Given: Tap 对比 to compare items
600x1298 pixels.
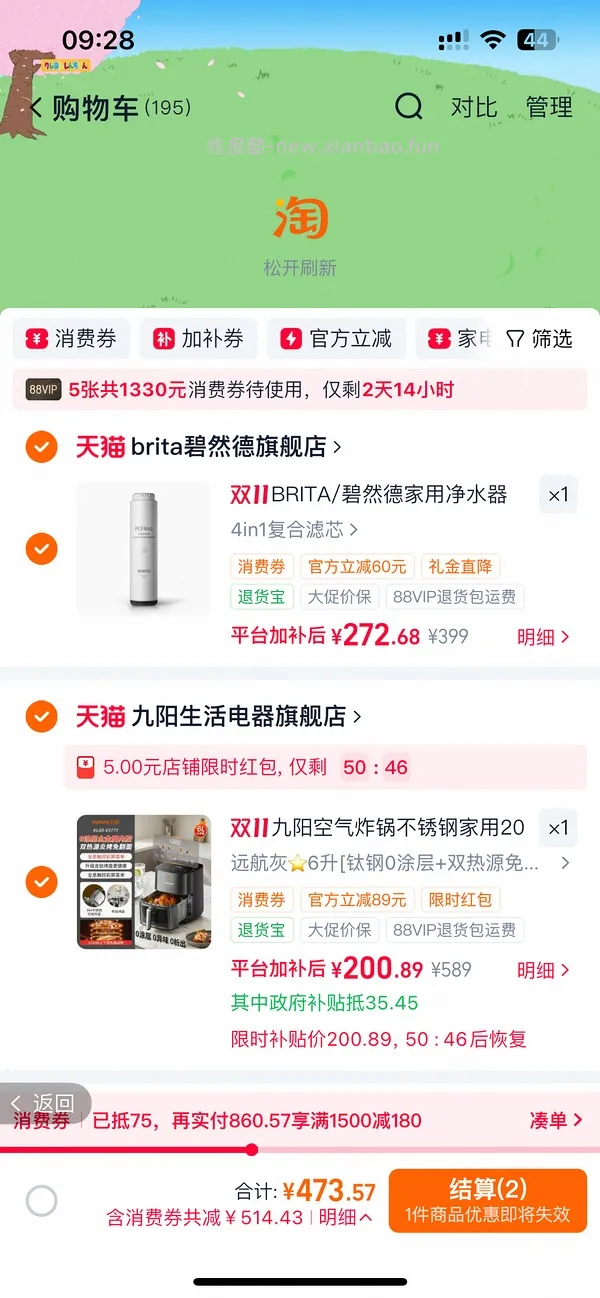Looking at the screenshot, I should click(x=474, y=107).
